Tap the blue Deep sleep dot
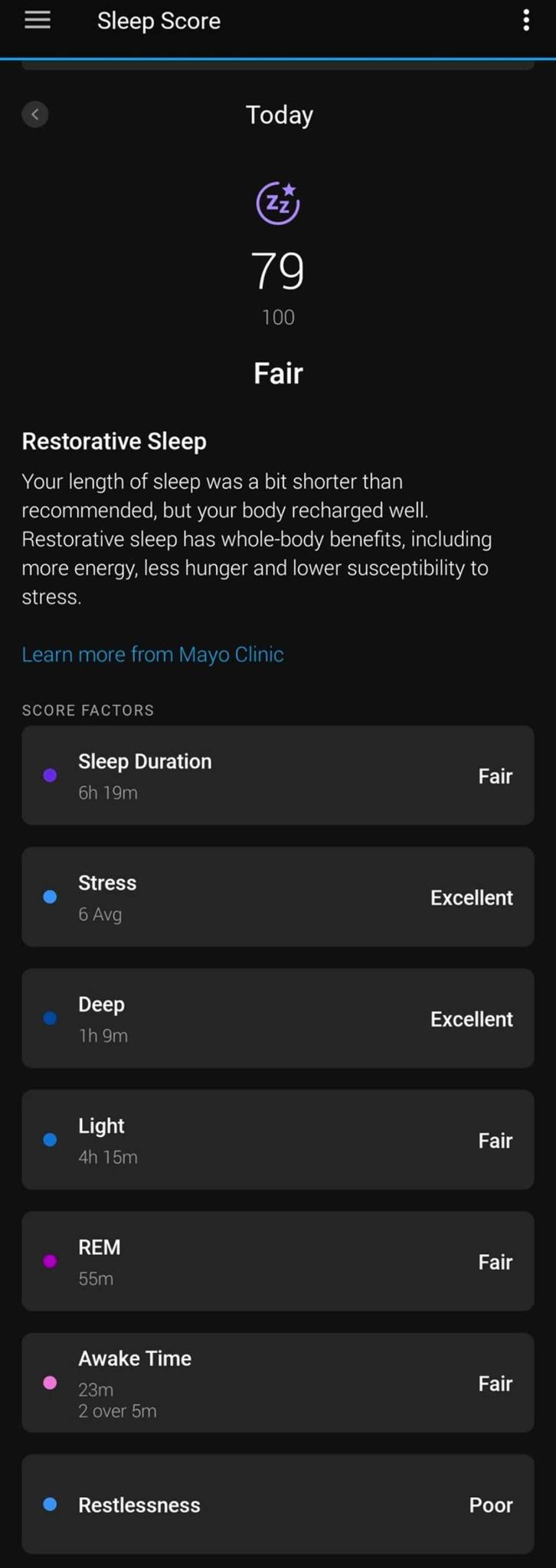Screen dimensions: 556x1568 (x=51, y=1018)
